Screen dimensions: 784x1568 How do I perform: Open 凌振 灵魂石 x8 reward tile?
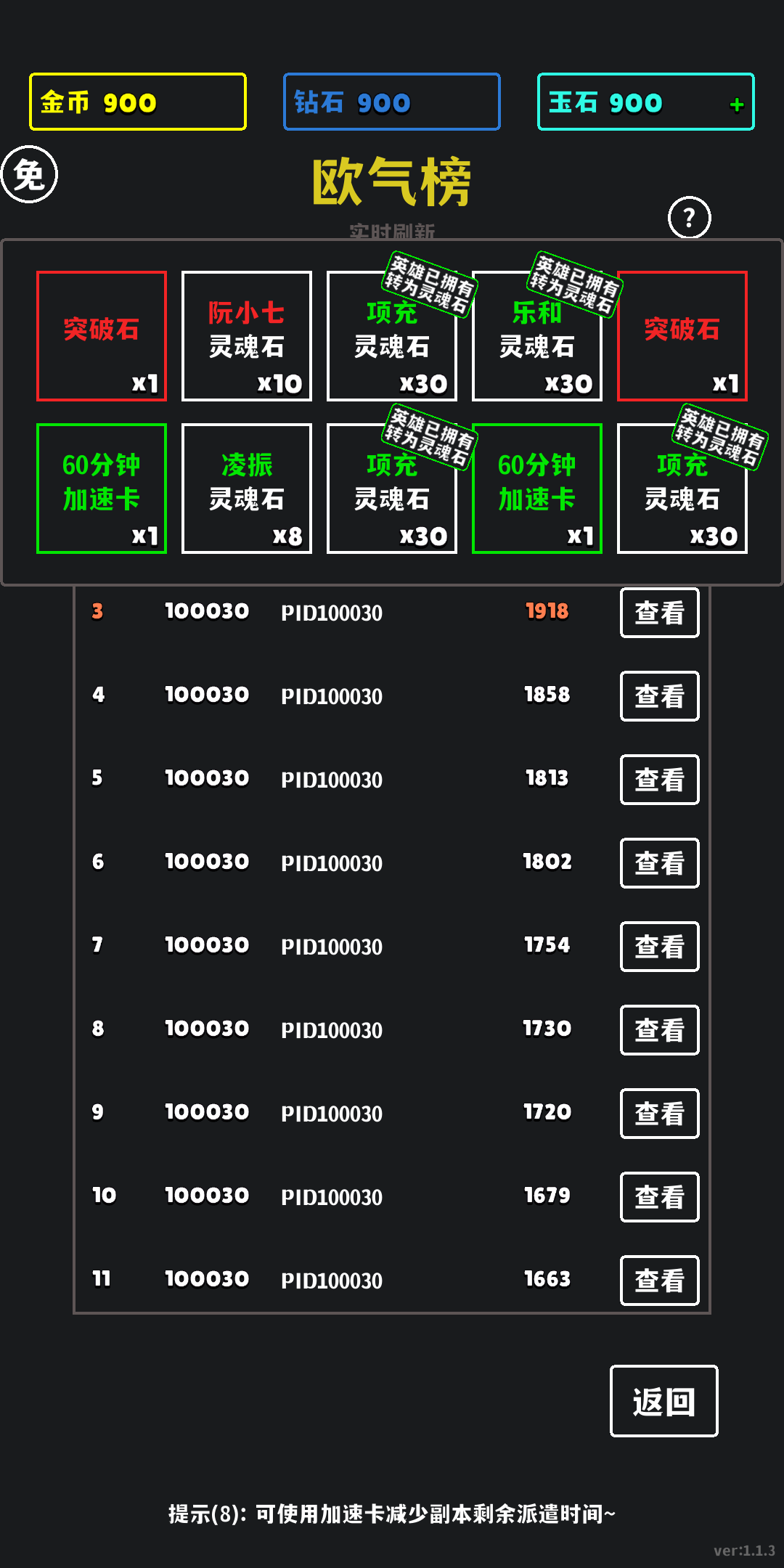pos(247,489)
